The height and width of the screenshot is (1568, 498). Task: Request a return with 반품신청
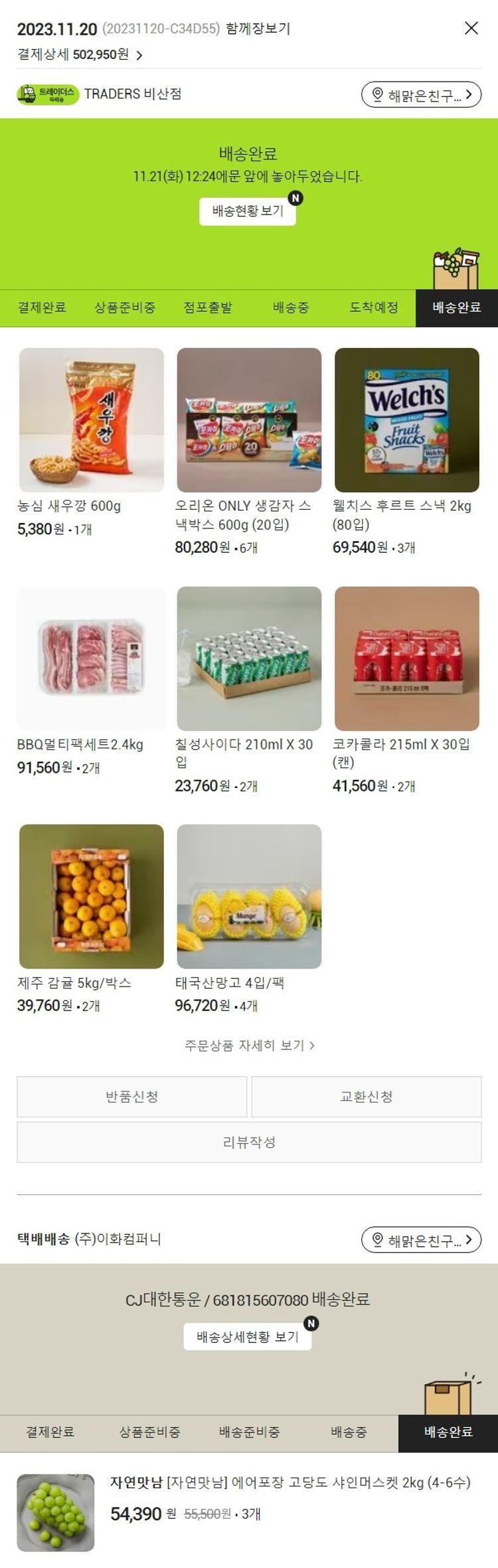131,1097
